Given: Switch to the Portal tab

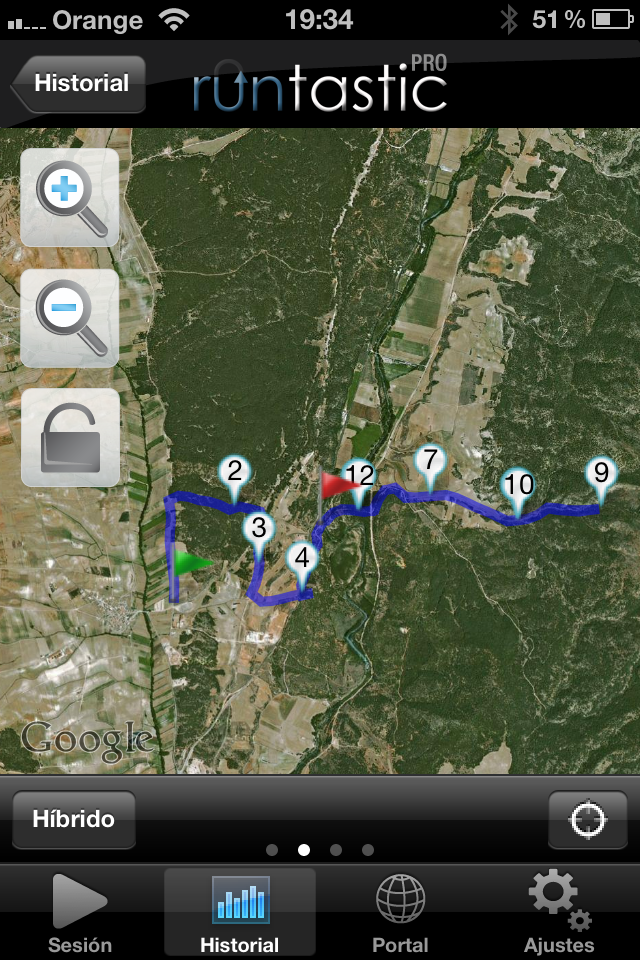Looking at the screenshot, I should [x=400, y=912].
